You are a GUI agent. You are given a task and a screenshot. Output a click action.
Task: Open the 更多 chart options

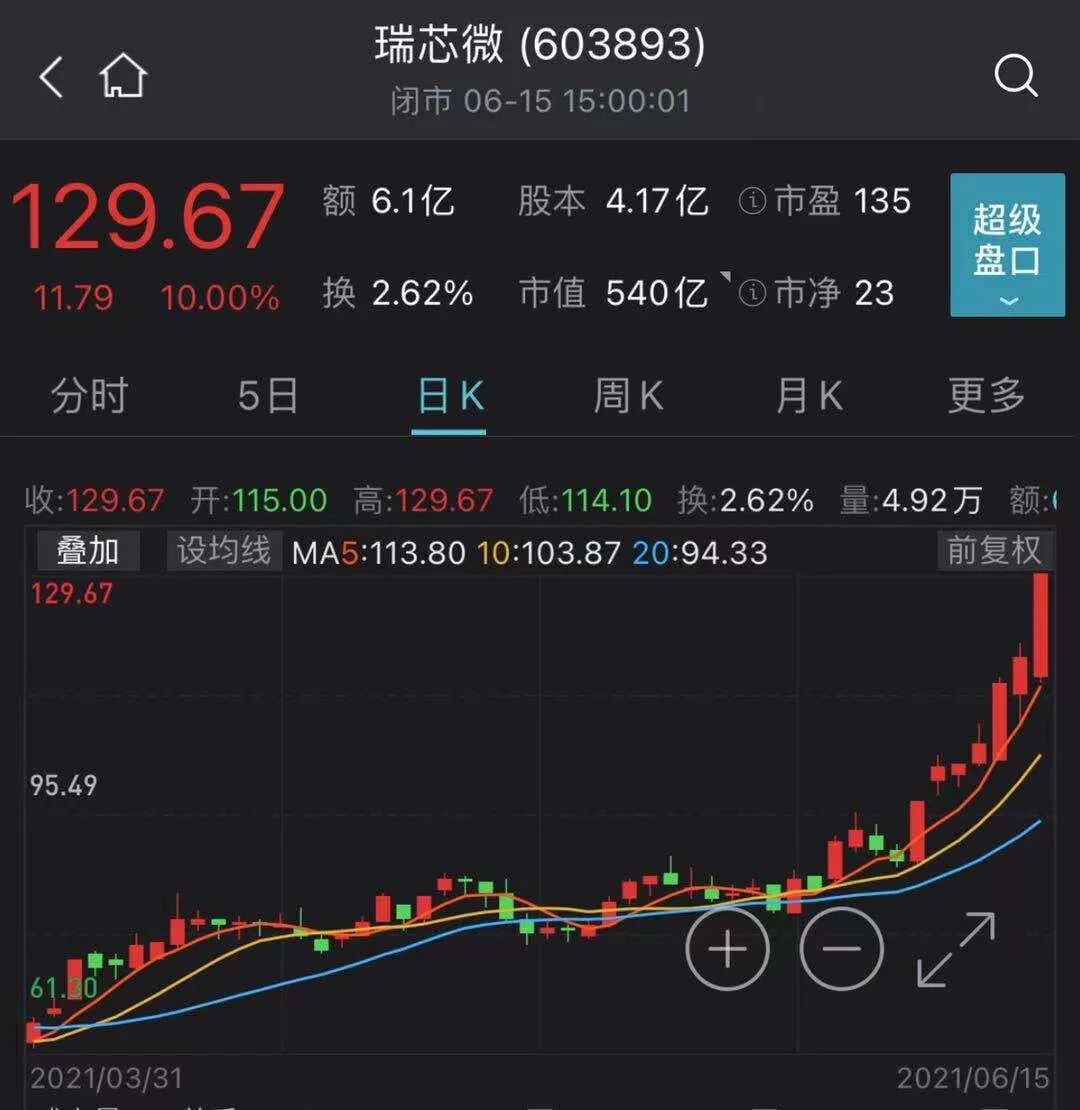pos(986,397)
